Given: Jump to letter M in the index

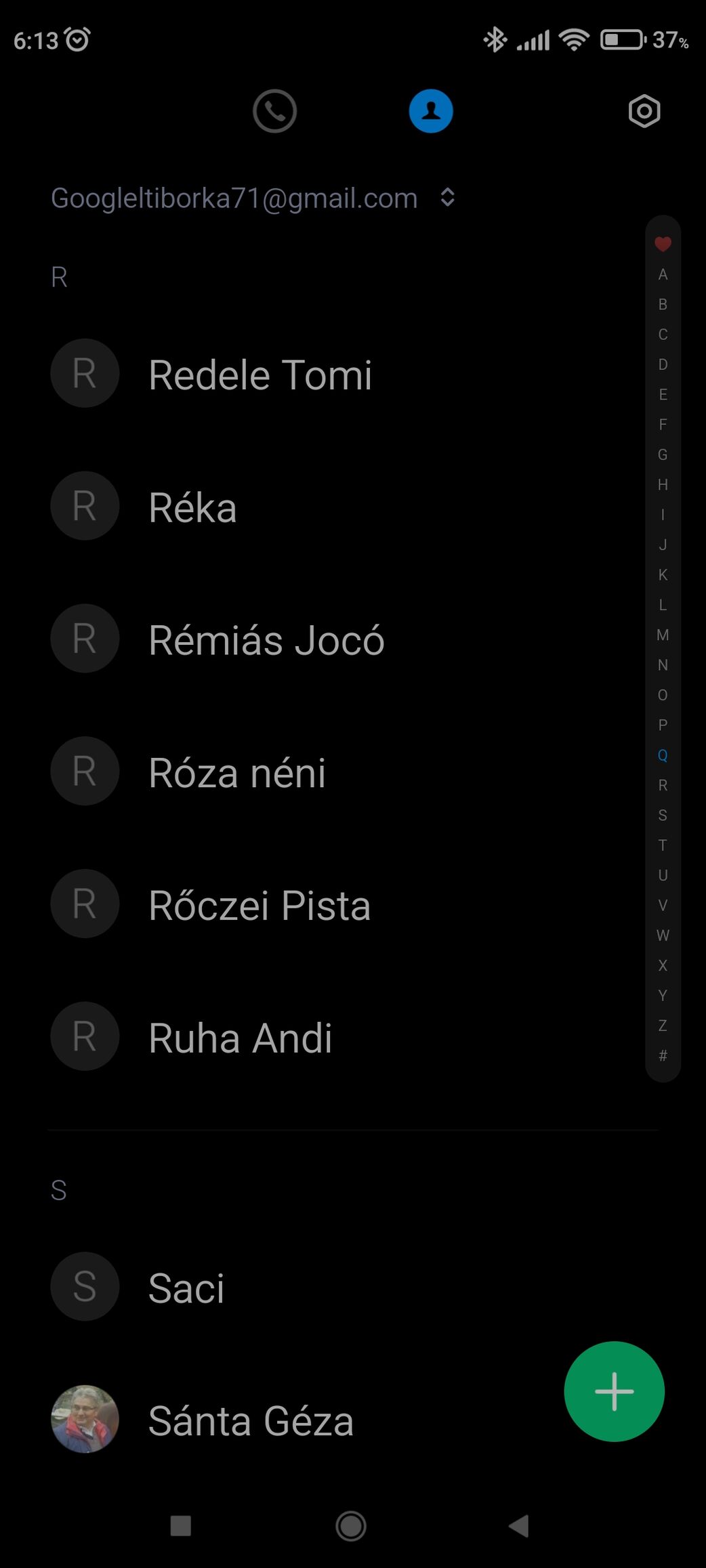Looking at the screenshot, I should click(663, 635).
